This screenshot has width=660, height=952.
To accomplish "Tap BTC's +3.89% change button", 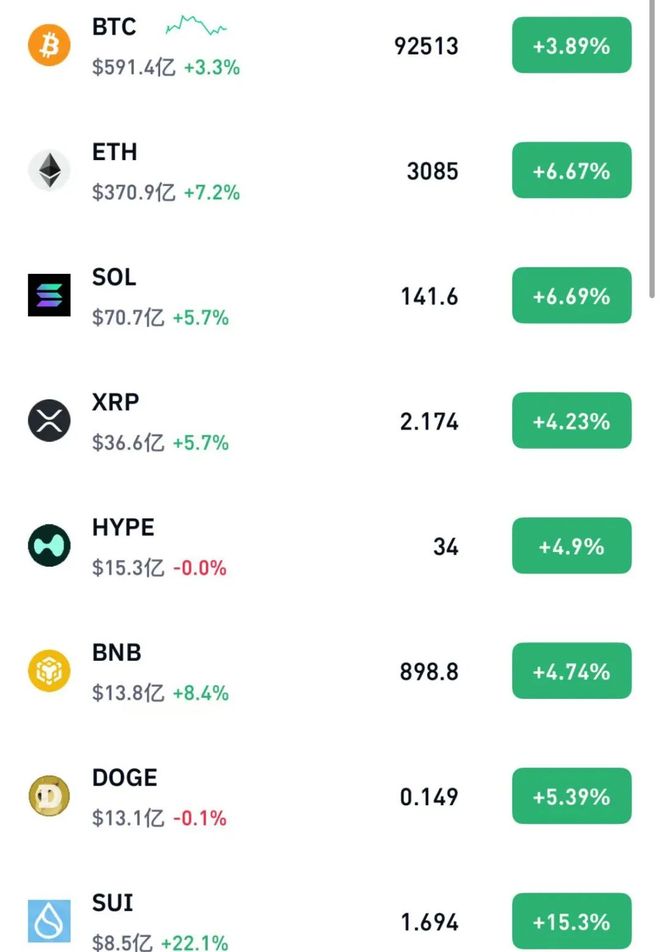I will click(x=572, y=46).
